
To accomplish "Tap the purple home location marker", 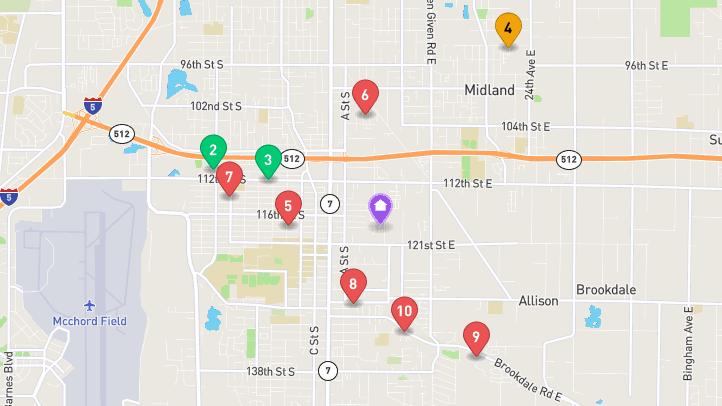I will pos(380,208).
